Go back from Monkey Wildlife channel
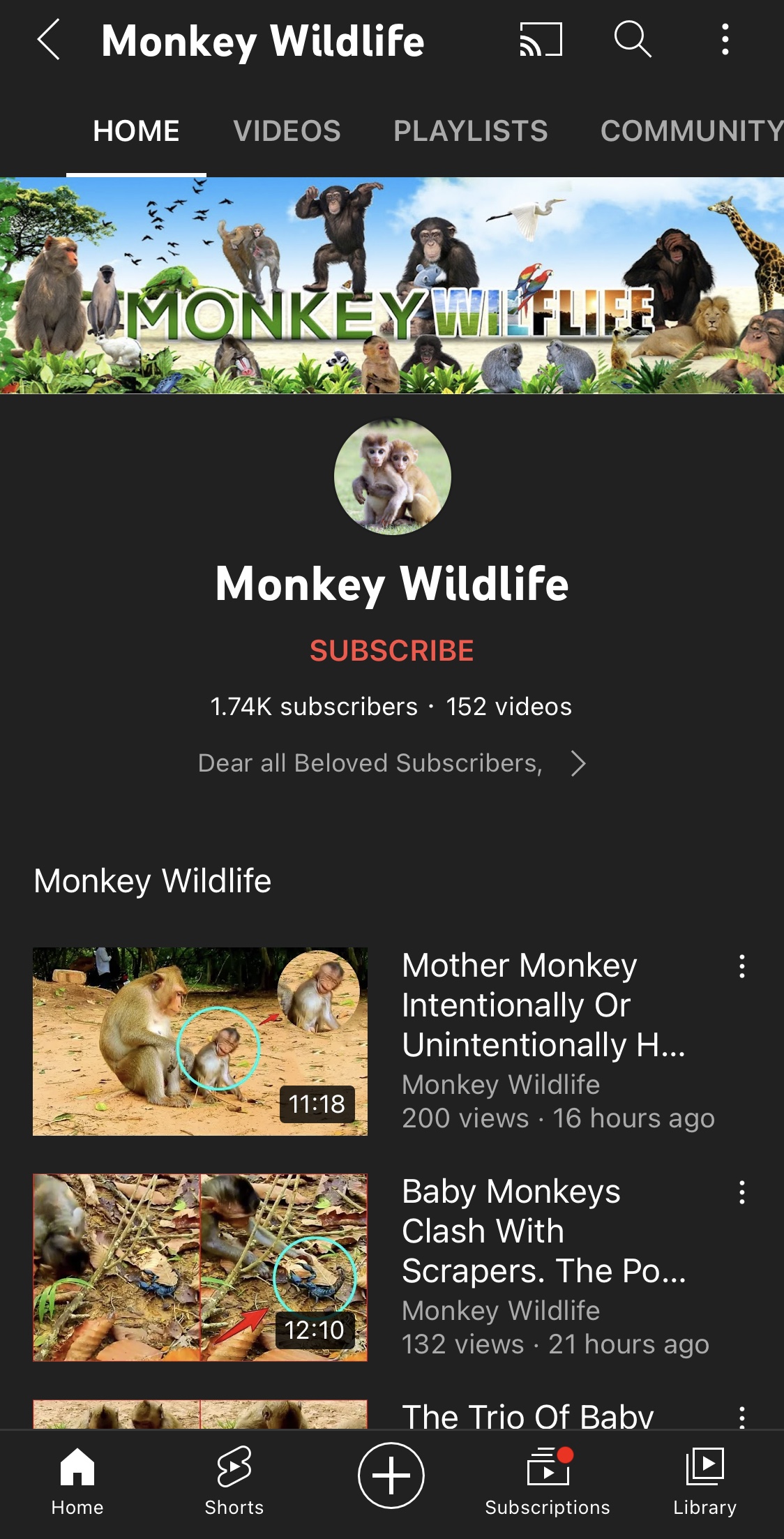 coord(48,40)
